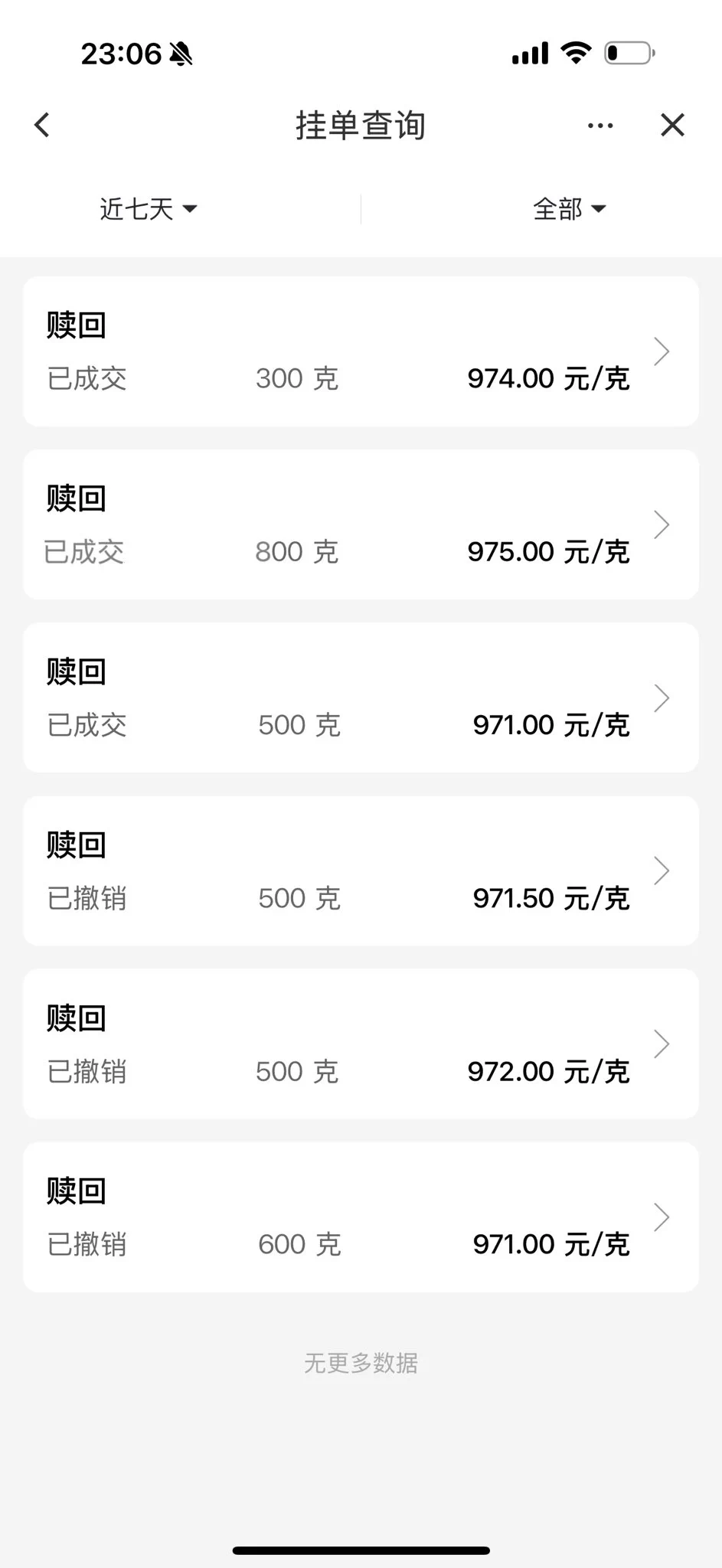View the 已成交 500 克 order at 971.00
The height and width of the screenshot is (1568, 722).
pos(361,697)
